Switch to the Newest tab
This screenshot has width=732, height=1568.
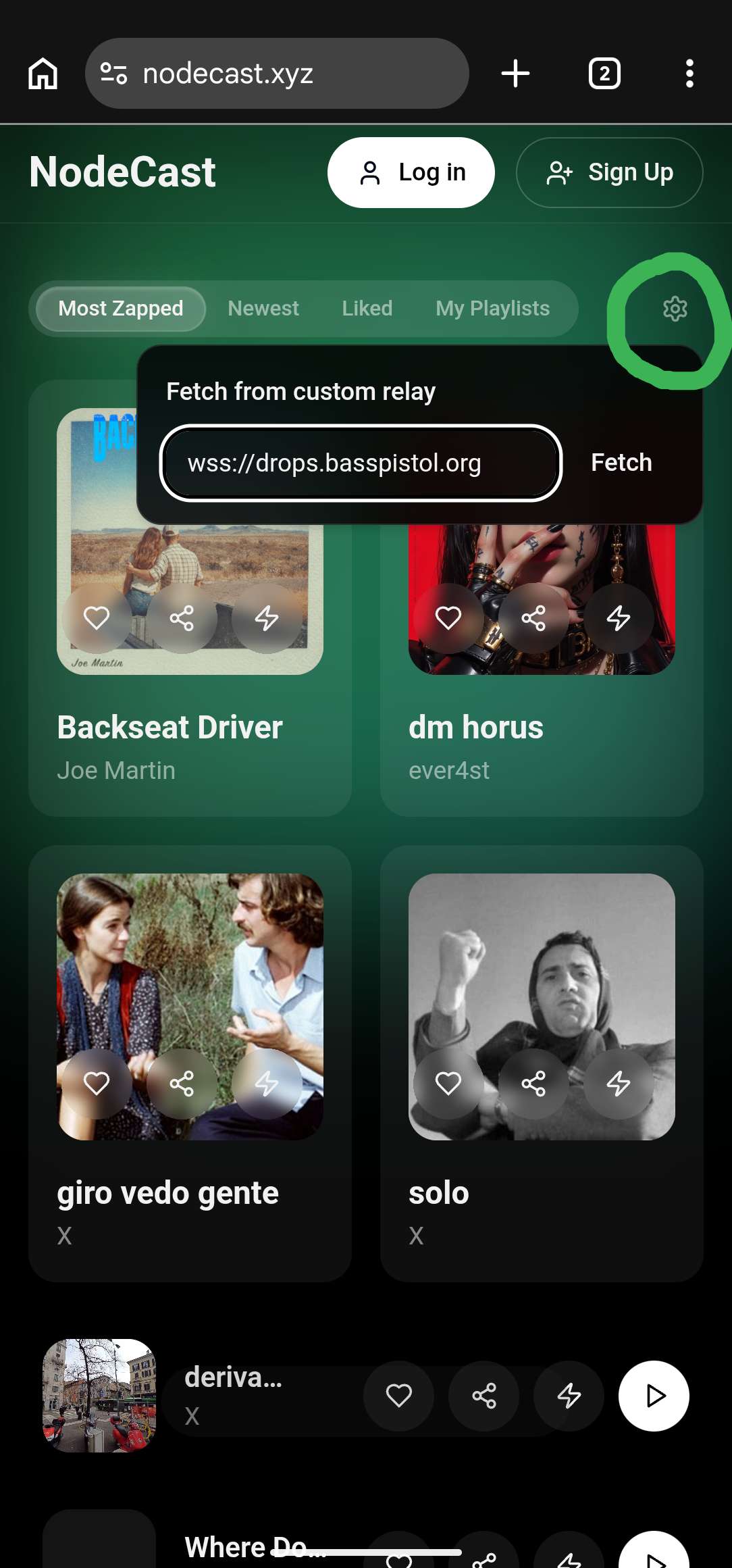coord(263,309)
